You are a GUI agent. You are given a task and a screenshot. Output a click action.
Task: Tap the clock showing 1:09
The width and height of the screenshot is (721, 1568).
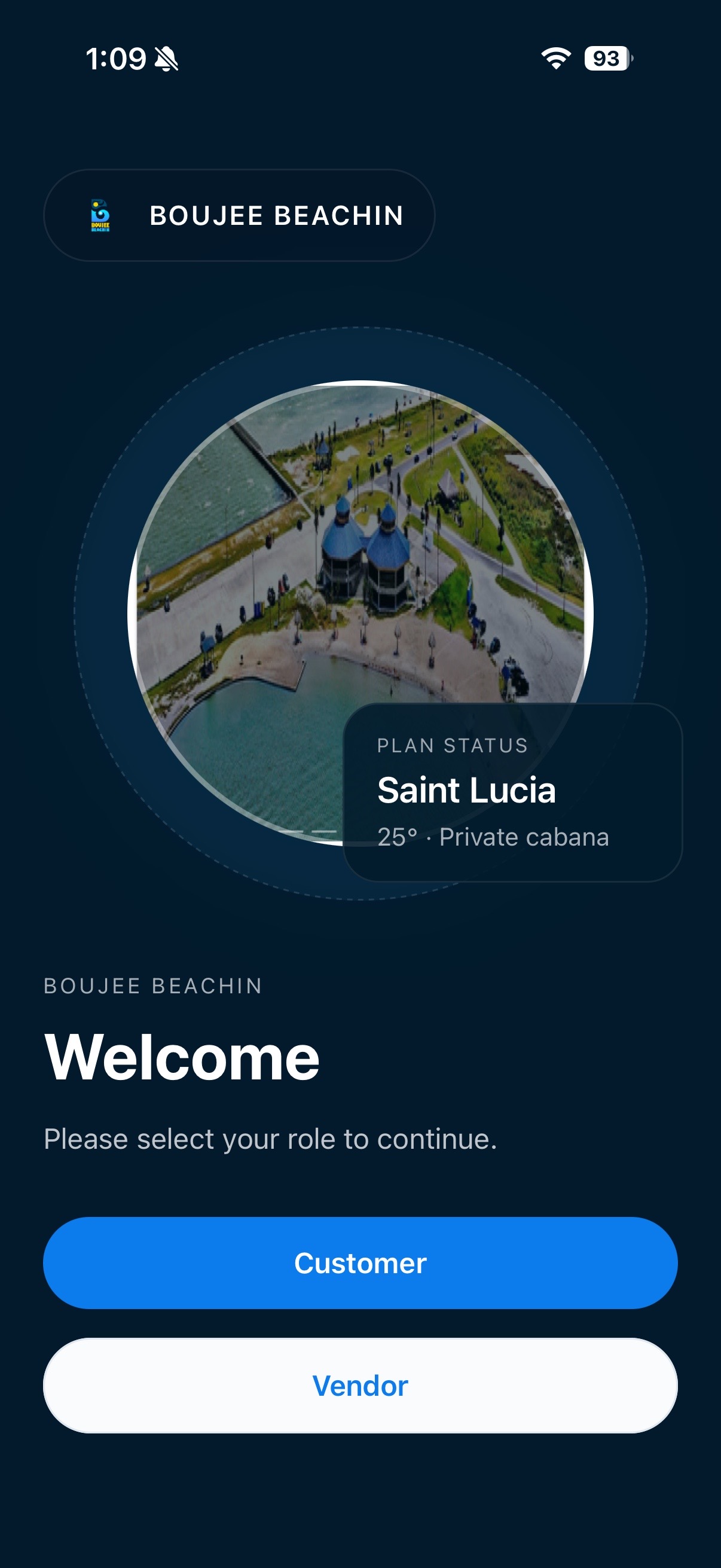click(x=117, y=58)
